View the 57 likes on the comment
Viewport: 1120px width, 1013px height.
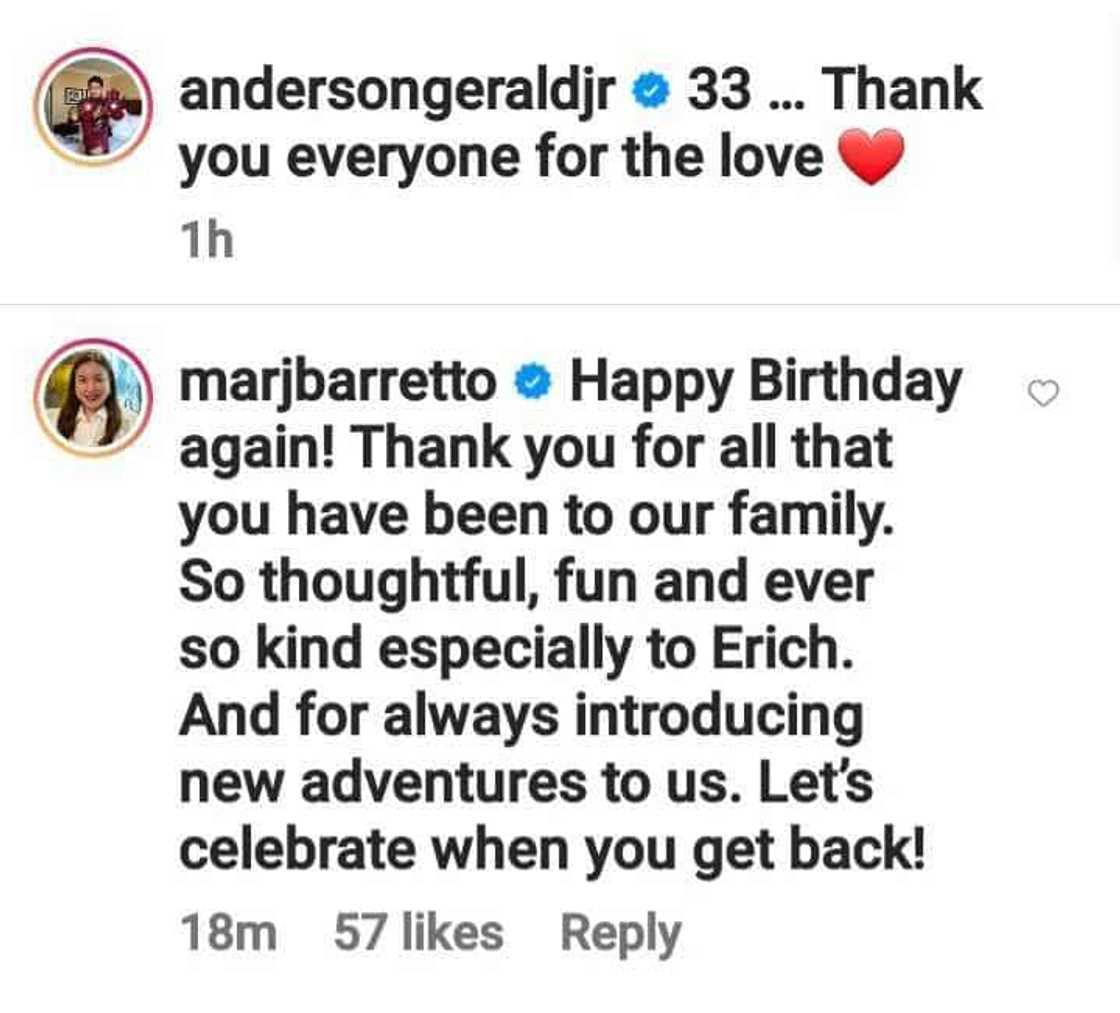click(x=417, y=934)
